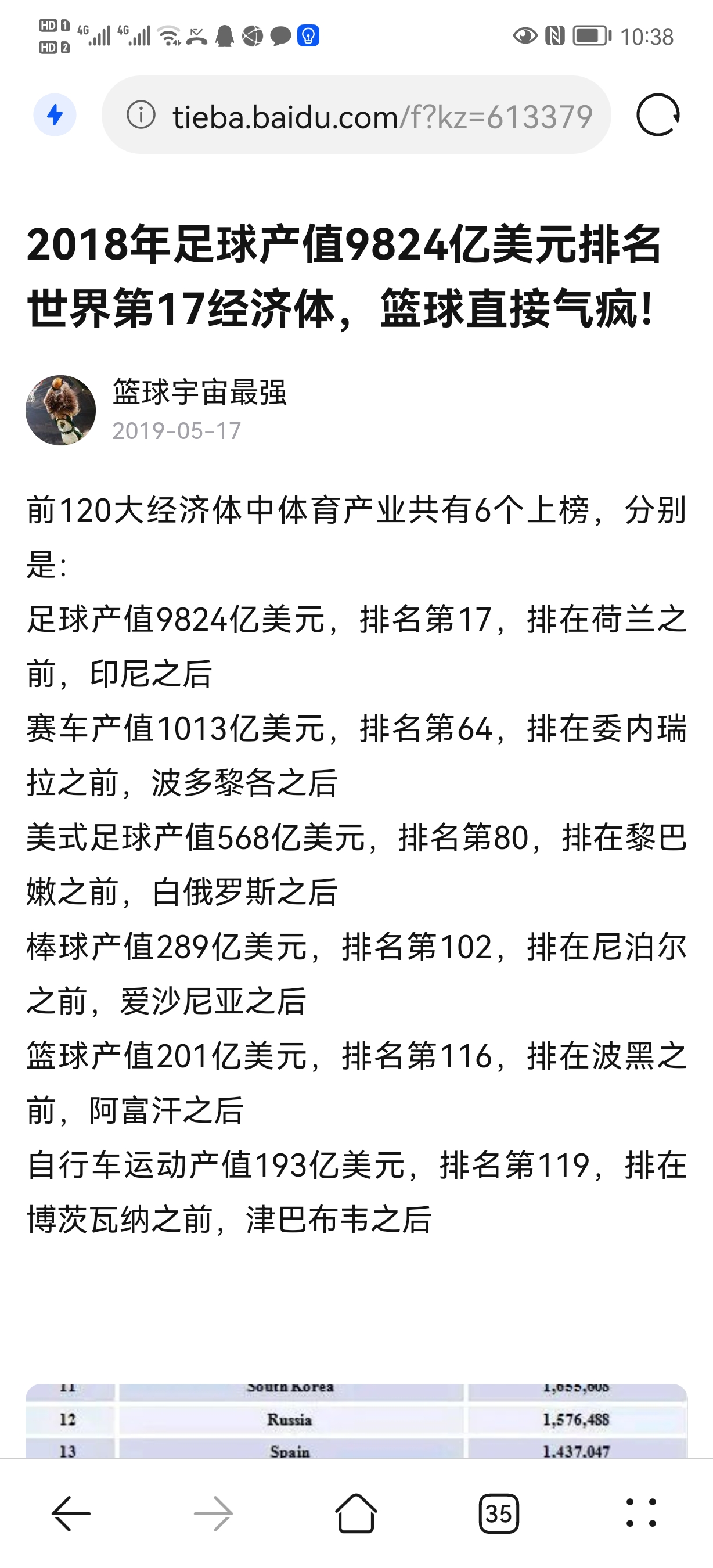Open the GDP ranking table image
This screenshot has width=713, height=1568.
pyautogui.click(x=356, y=1419)
